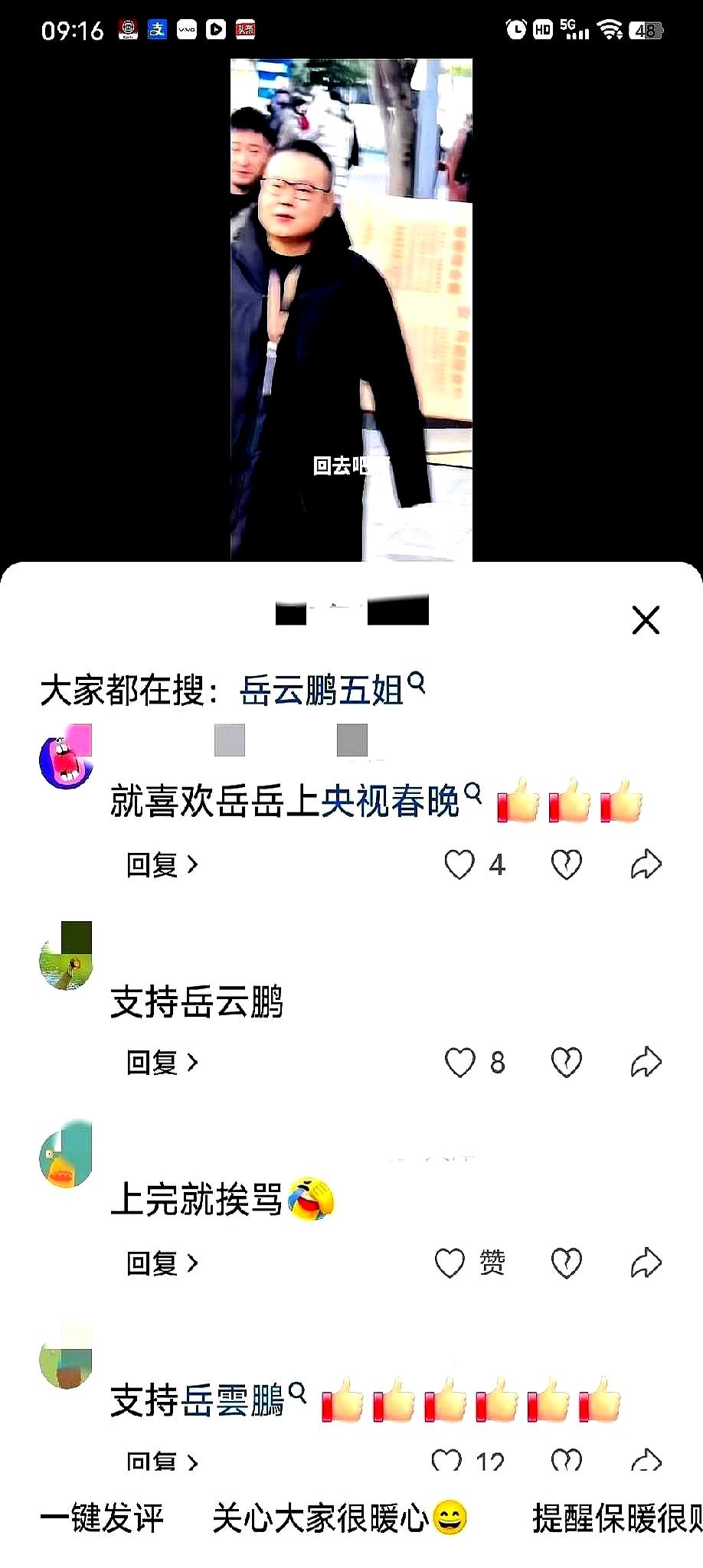Open the avatar of the 上完就挨骂 commenter
Screen dimensions: 703x1568
(66, 1156)
